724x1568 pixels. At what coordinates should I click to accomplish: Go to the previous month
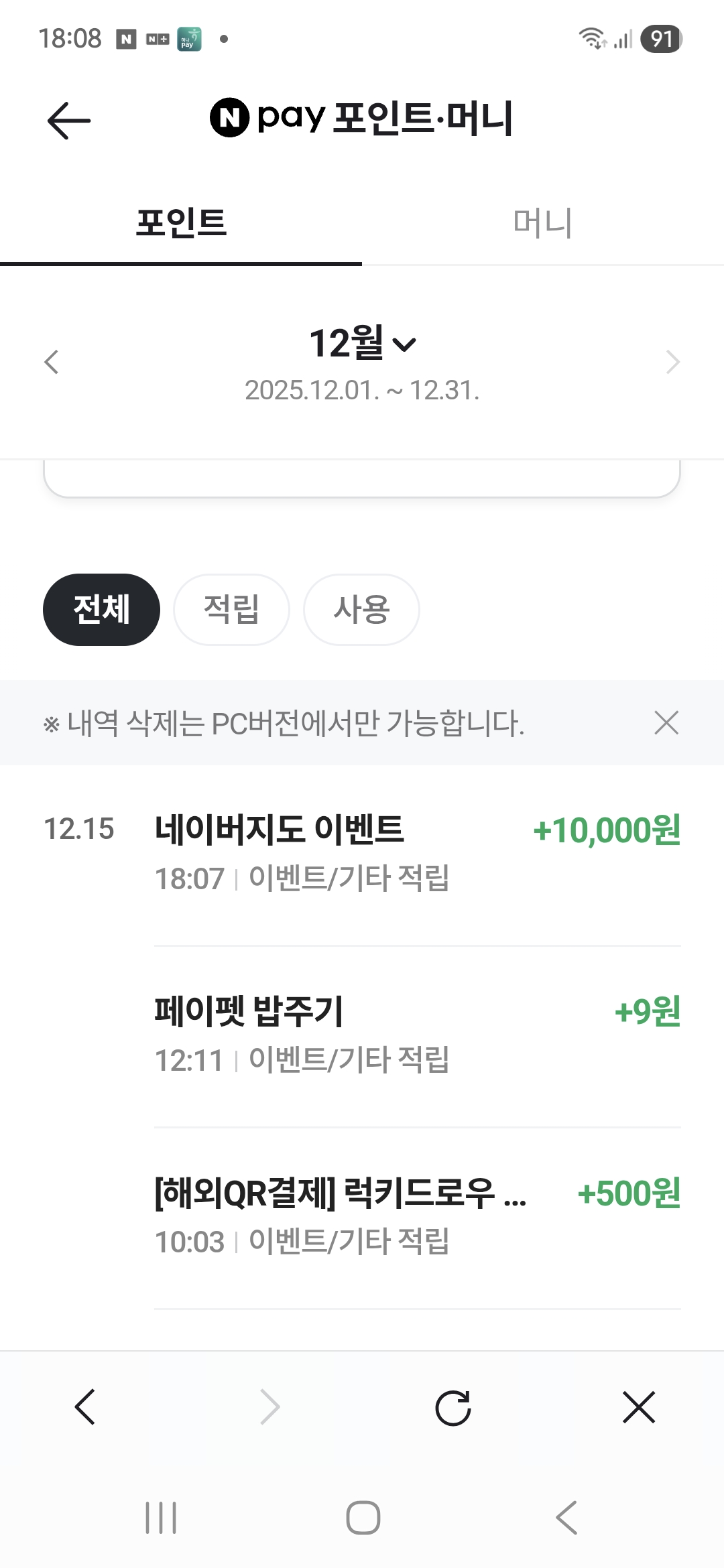52,362
